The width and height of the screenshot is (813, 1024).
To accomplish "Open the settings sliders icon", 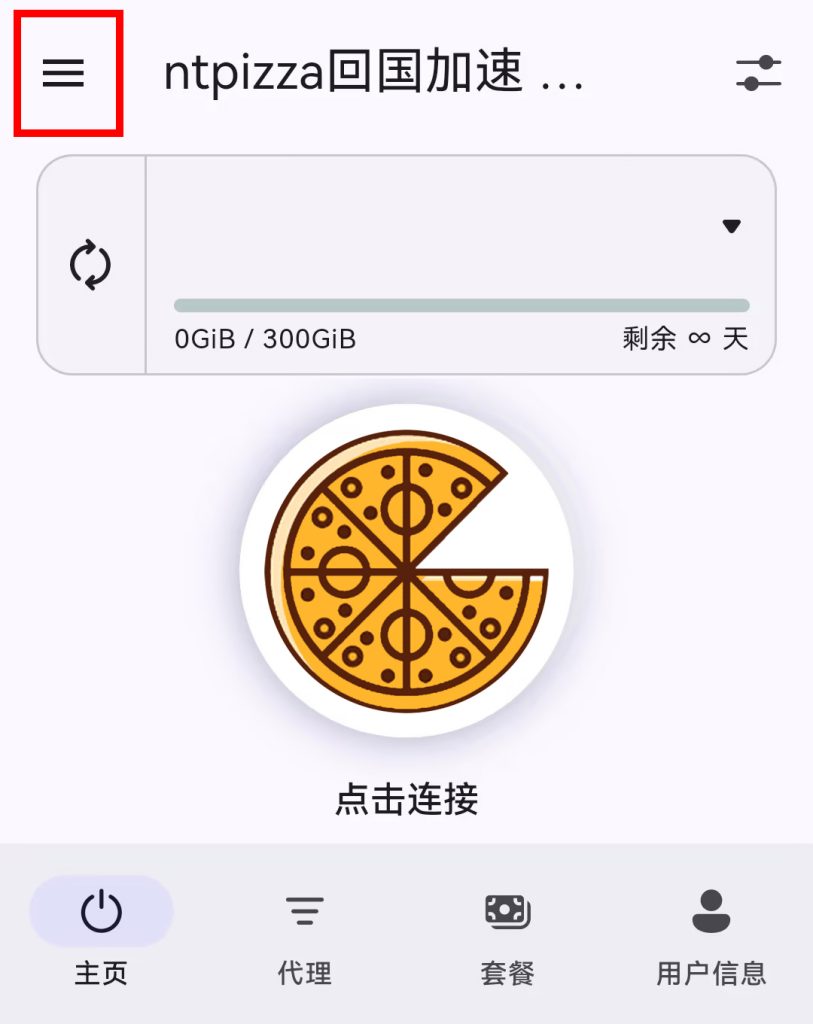I will [758, 74].
